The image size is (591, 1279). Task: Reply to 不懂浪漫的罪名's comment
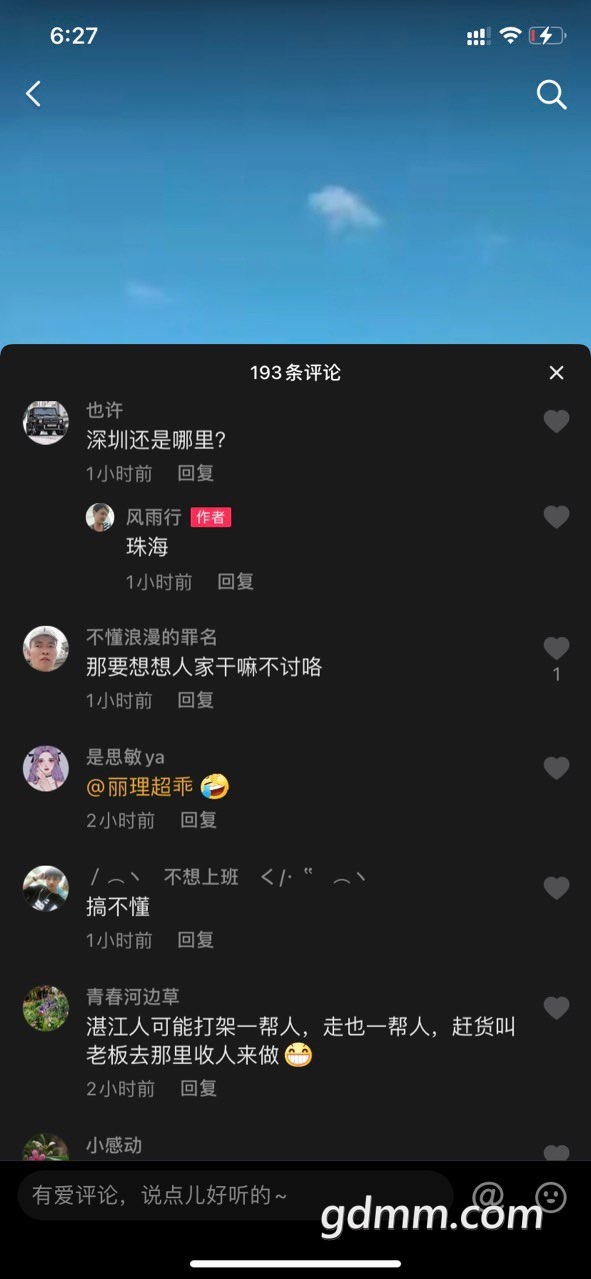click(196, 700)
